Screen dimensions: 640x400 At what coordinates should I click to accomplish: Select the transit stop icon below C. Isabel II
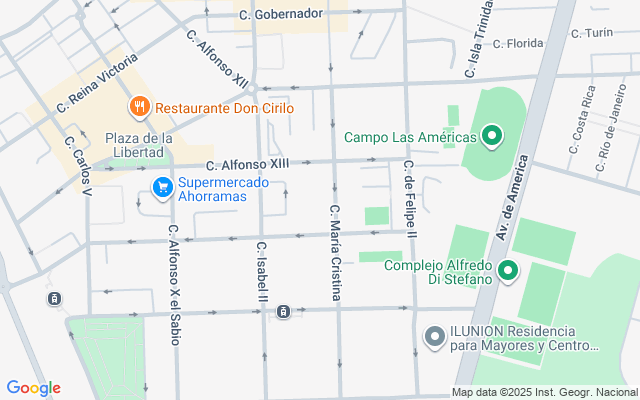point(284,312)
